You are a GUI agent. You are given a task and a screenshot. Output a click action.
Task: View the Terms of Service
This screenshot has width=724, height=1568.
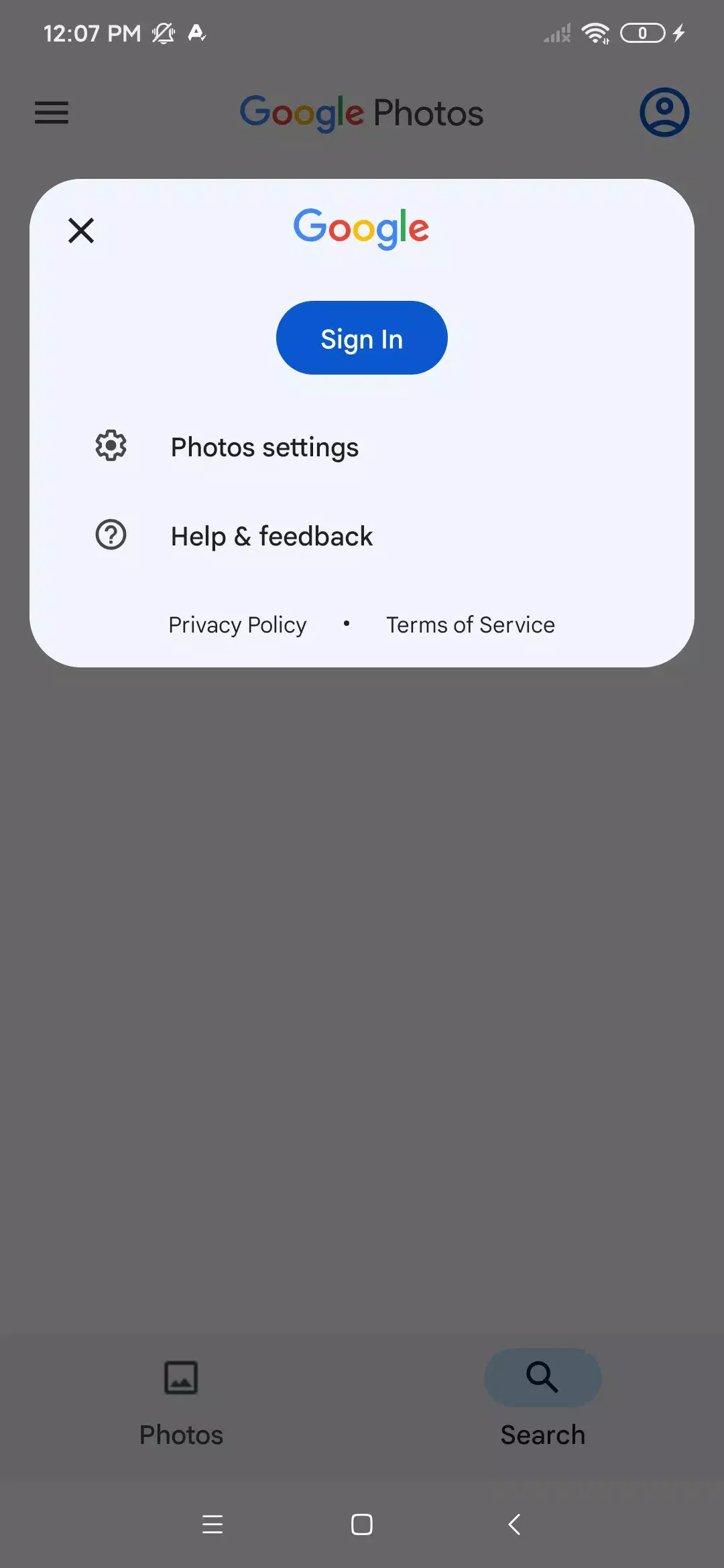[470, 624]
